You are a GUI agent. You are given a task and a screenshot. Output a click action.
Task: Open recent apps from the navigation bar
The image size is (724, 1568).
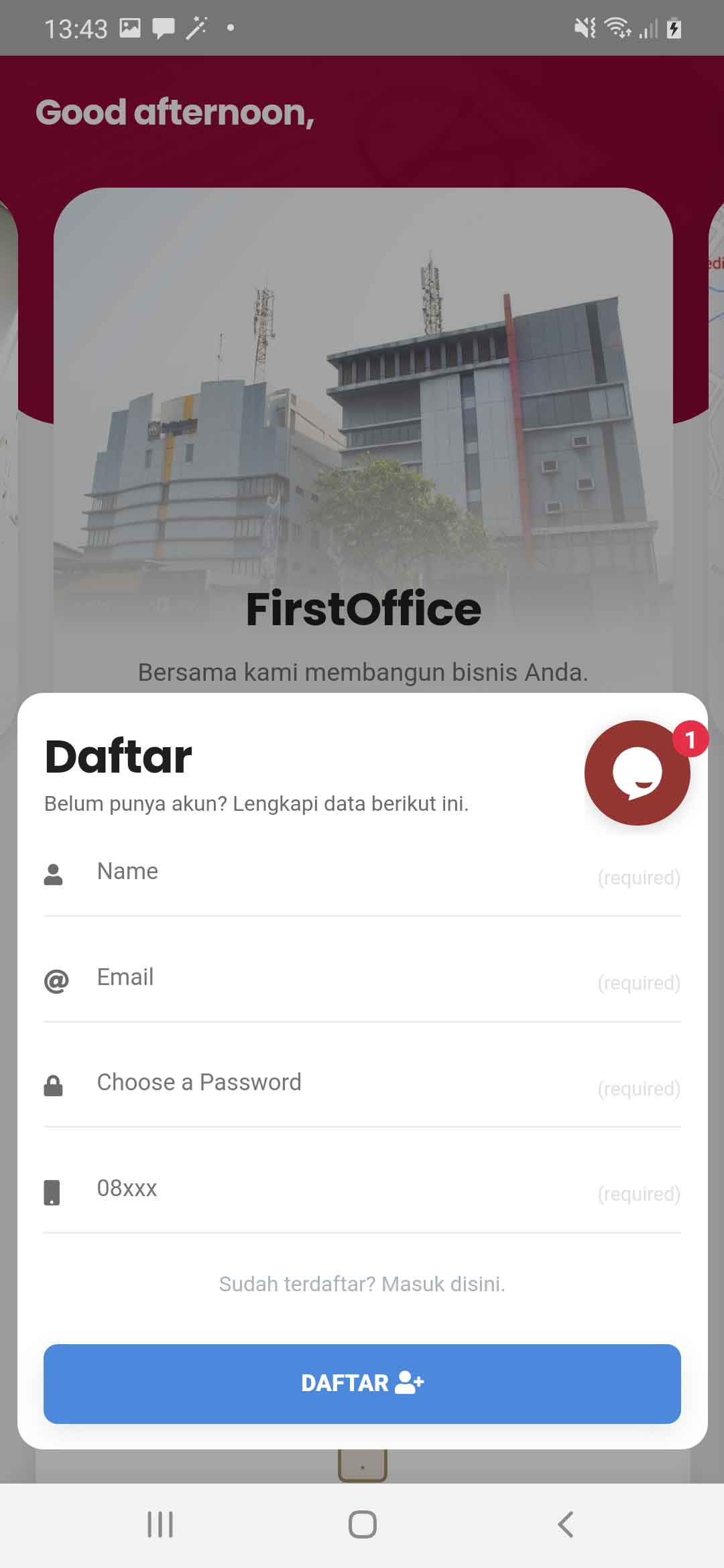(x=160, y=1524)
